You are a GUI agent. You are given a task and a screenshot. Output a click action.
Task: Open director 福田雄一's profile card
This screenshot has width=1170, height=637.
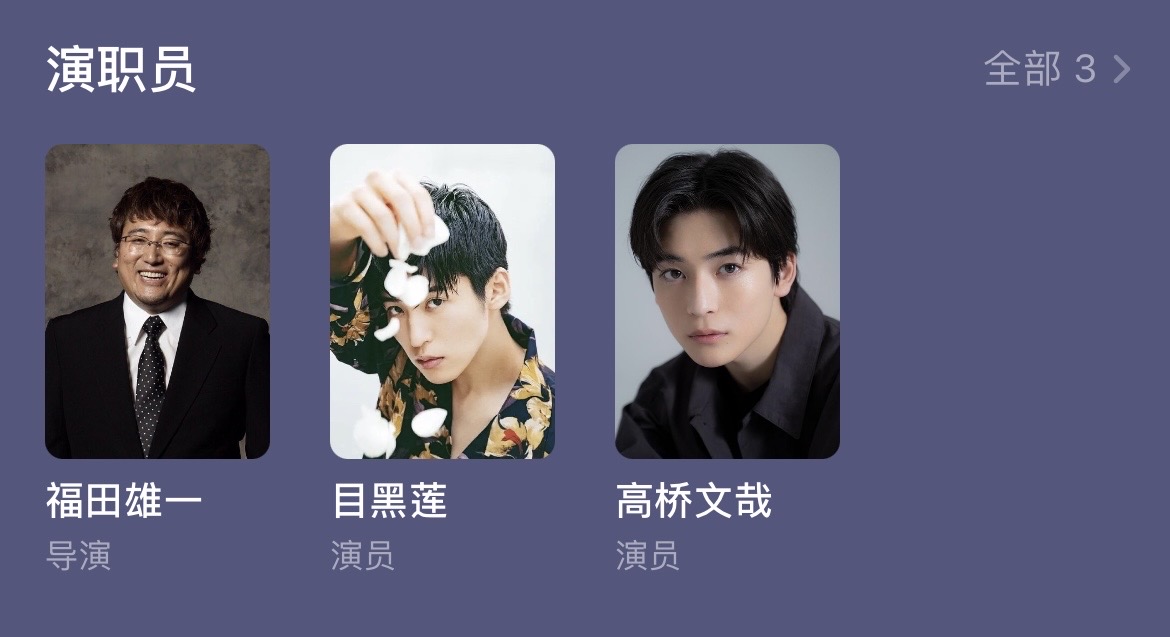pyautogui.click(x=157, y=301)
